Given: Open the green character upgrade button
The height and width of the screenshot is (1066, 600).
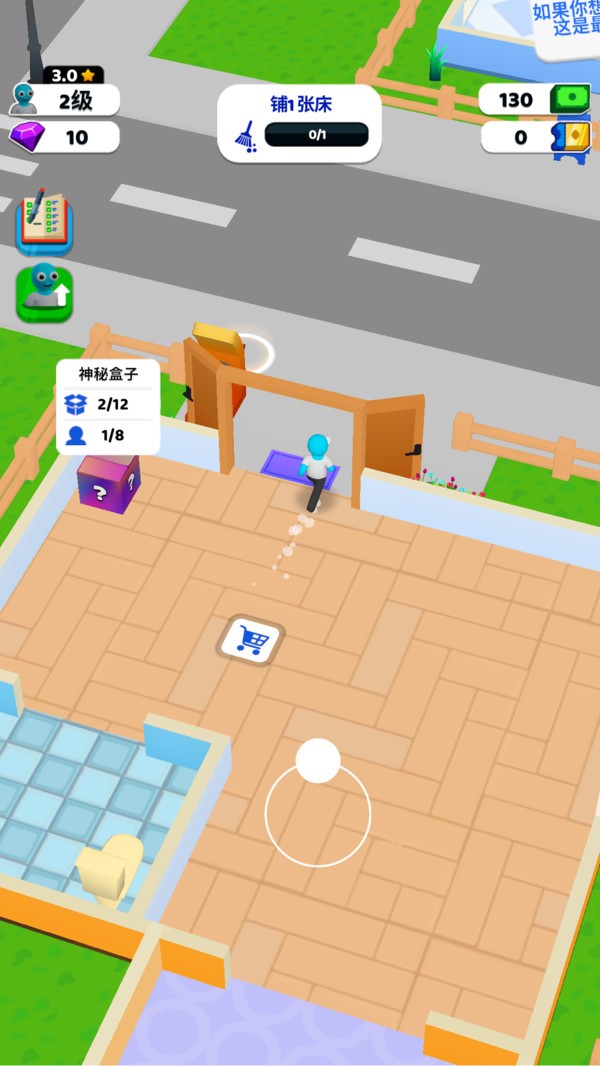Looking at the screenshot, I should 44,294.
